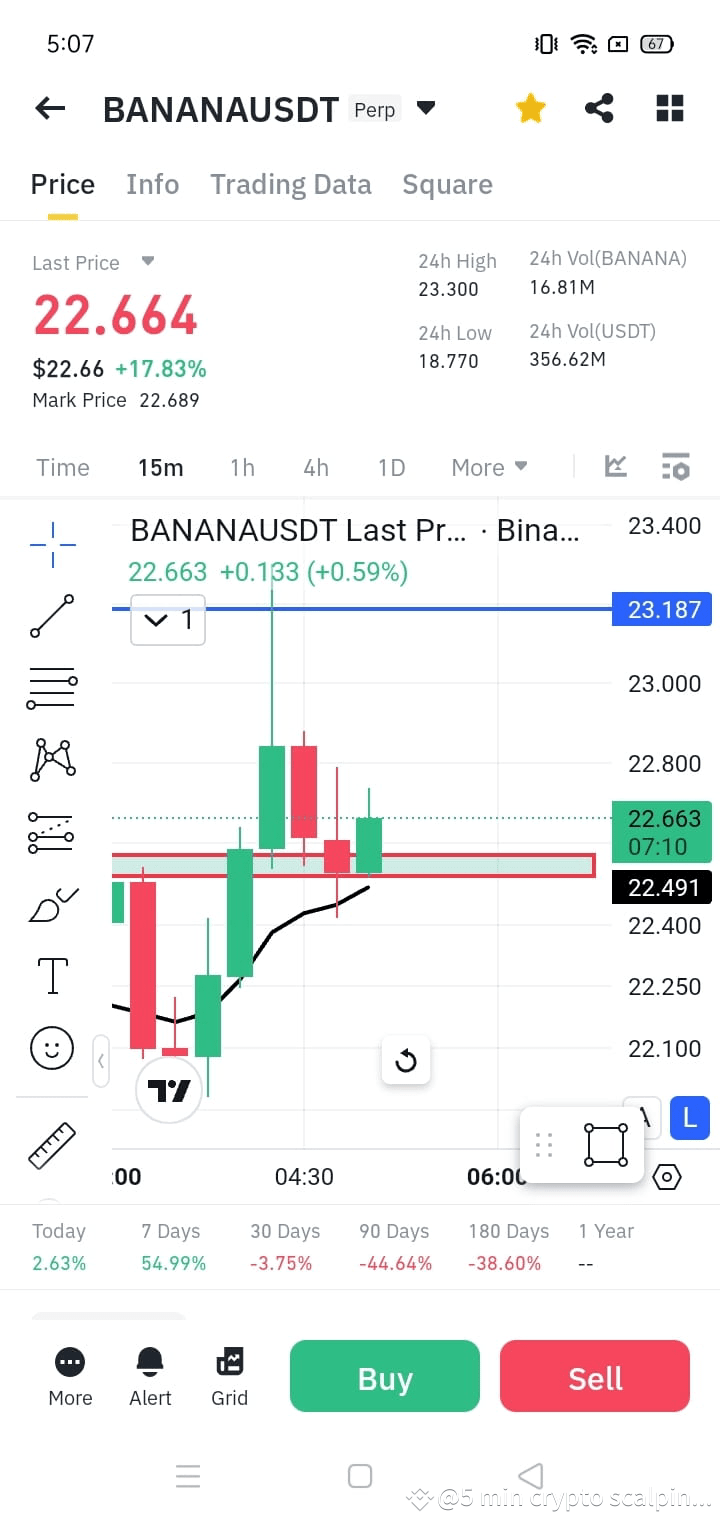The image size is (720, 1520).
Task: Select the crosshair cursor tool
Action: (x=51, y=543)
